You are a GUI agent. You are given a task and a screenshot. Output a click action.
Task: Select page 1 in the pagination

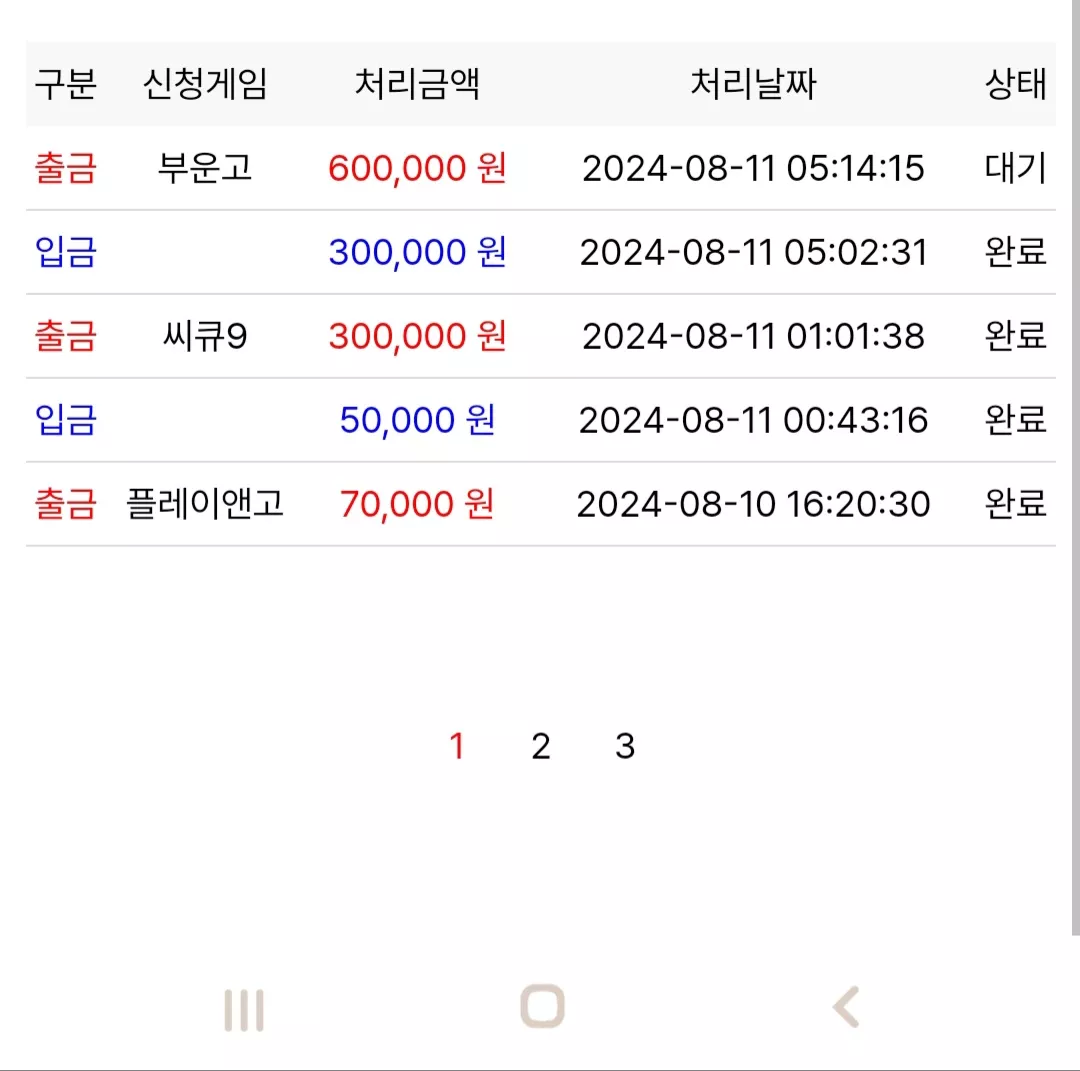(x=457, y=746)
